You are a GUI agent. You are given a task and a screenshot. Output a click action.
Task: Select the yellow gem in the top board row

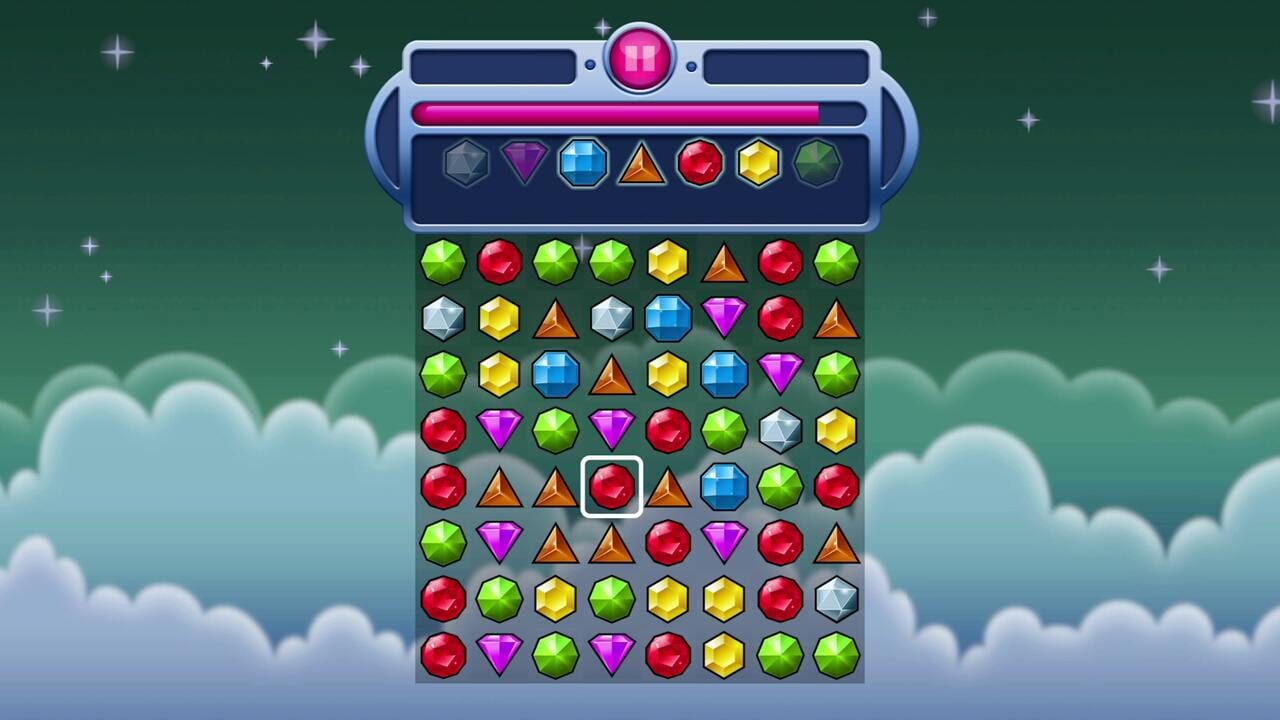tap(668, 262)
